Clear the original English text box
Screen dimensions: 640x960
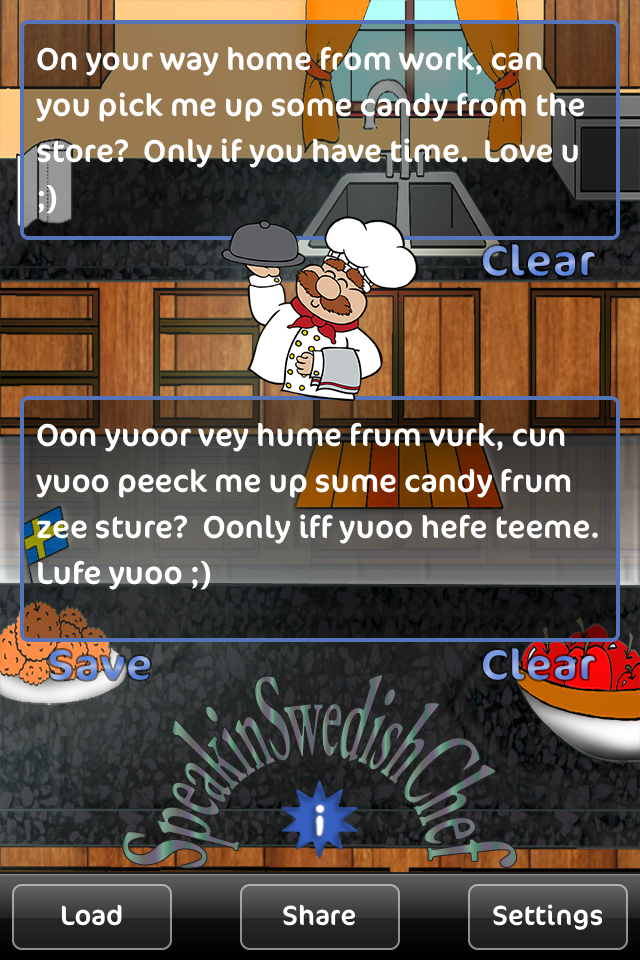(538, 262)
